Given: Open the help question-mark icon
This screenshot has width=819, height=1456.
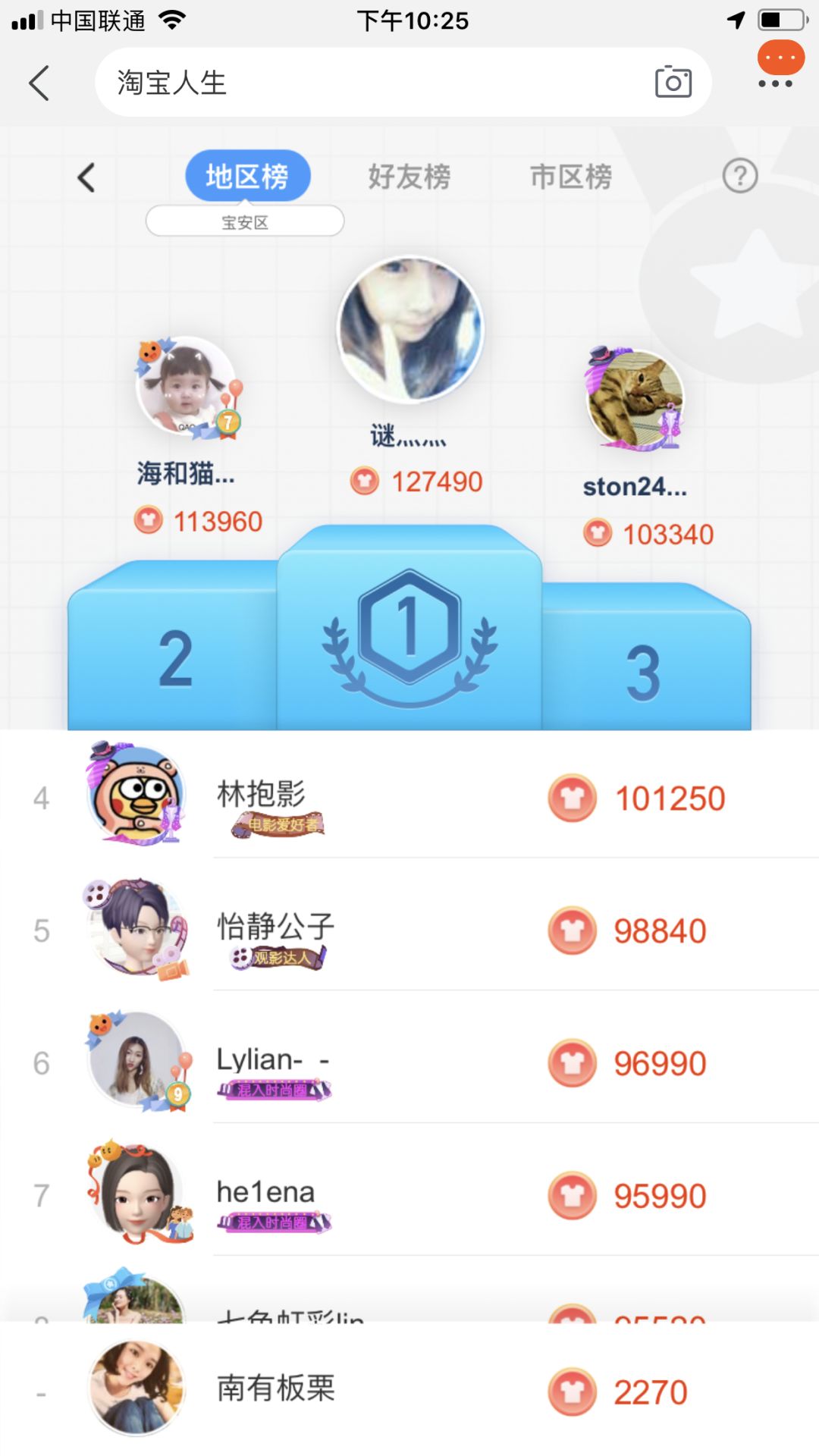Looking at the screenshot, I should [x=739, y=176].
